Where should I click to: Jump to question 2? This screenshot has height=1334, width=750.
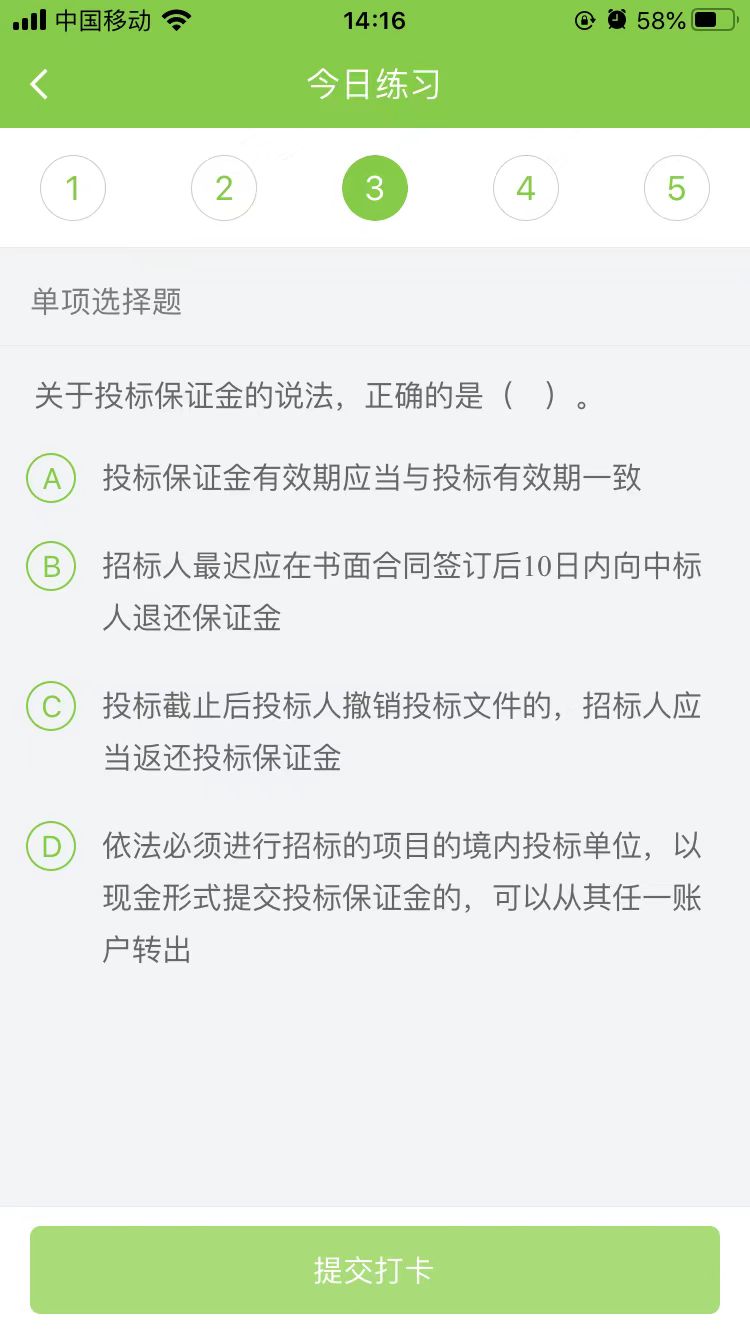pyautogui.click(x=224, y=188)
